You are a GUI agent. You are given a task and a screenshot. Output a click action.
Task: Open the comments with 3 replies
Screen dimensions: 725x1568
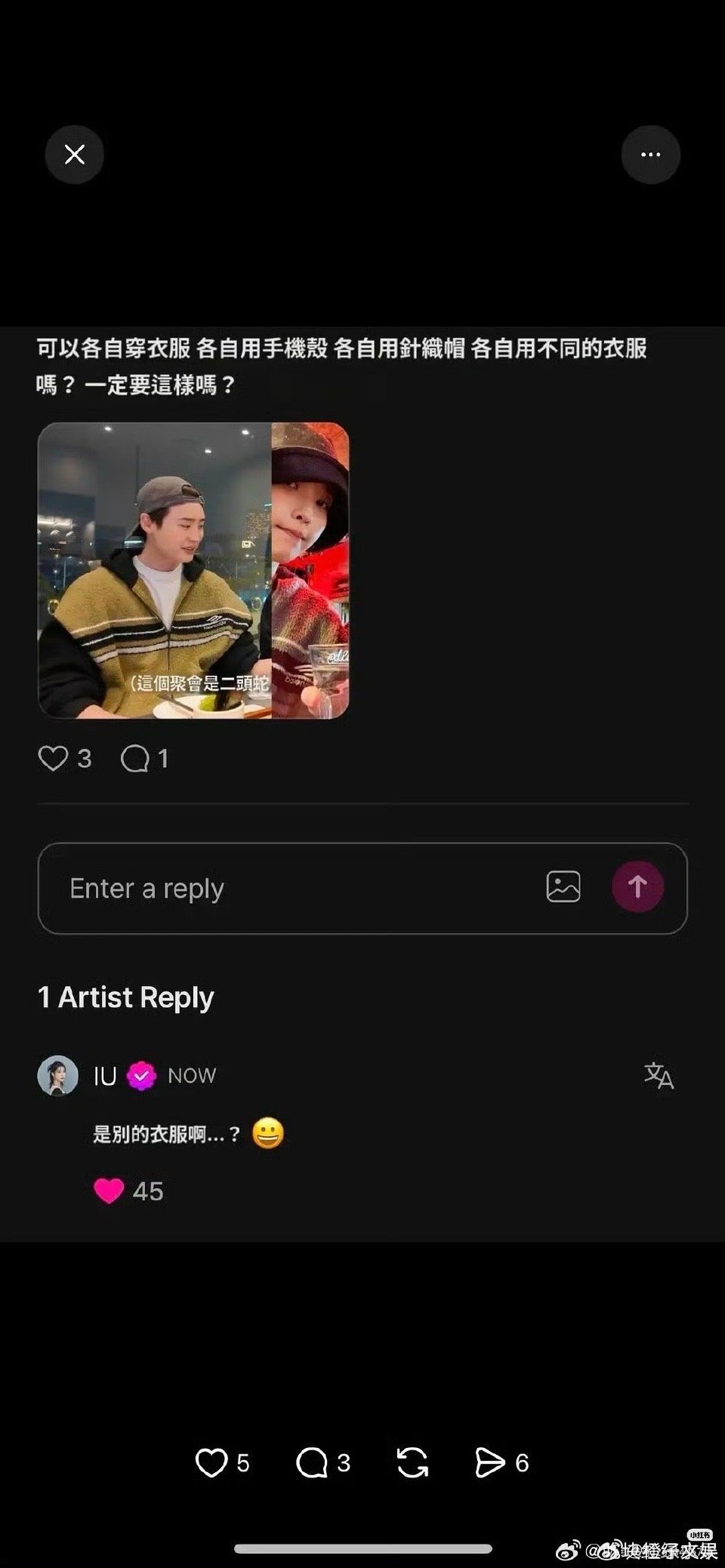tap(312, 1462)
